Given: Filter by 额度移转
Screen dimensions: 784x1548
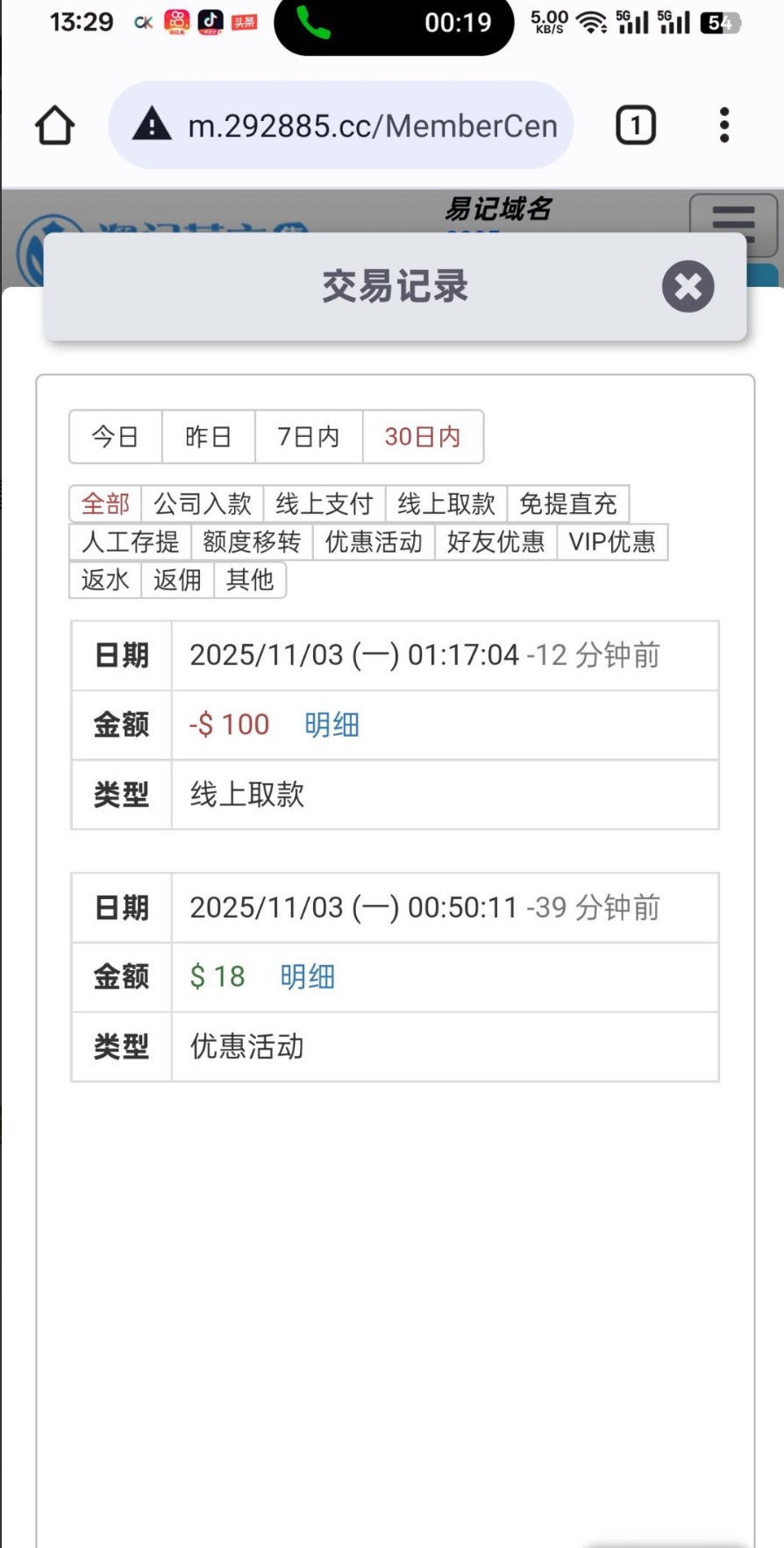Looking at the screenshot, I should (252, 542).
